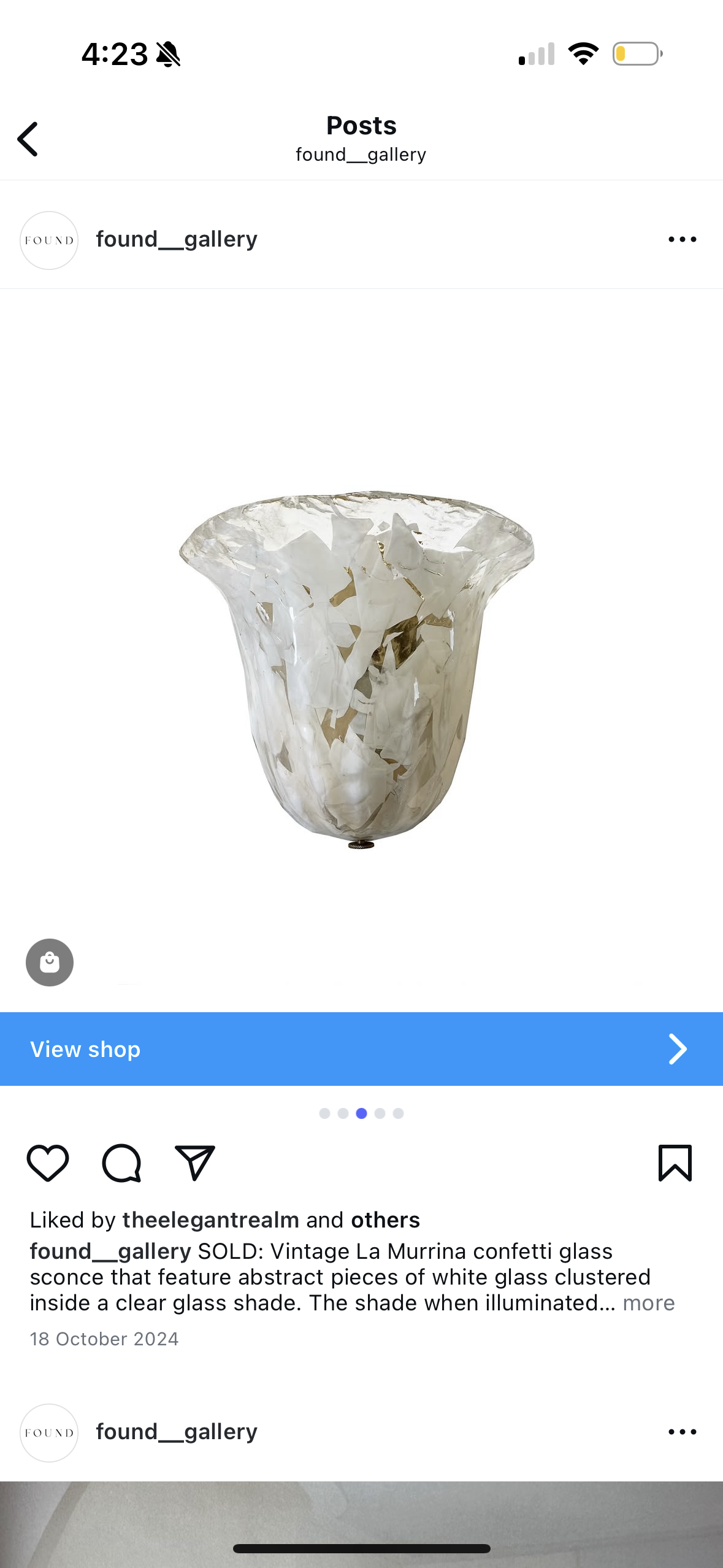Open overflow menu on the second found__gallery post

tap(682, 1432)
